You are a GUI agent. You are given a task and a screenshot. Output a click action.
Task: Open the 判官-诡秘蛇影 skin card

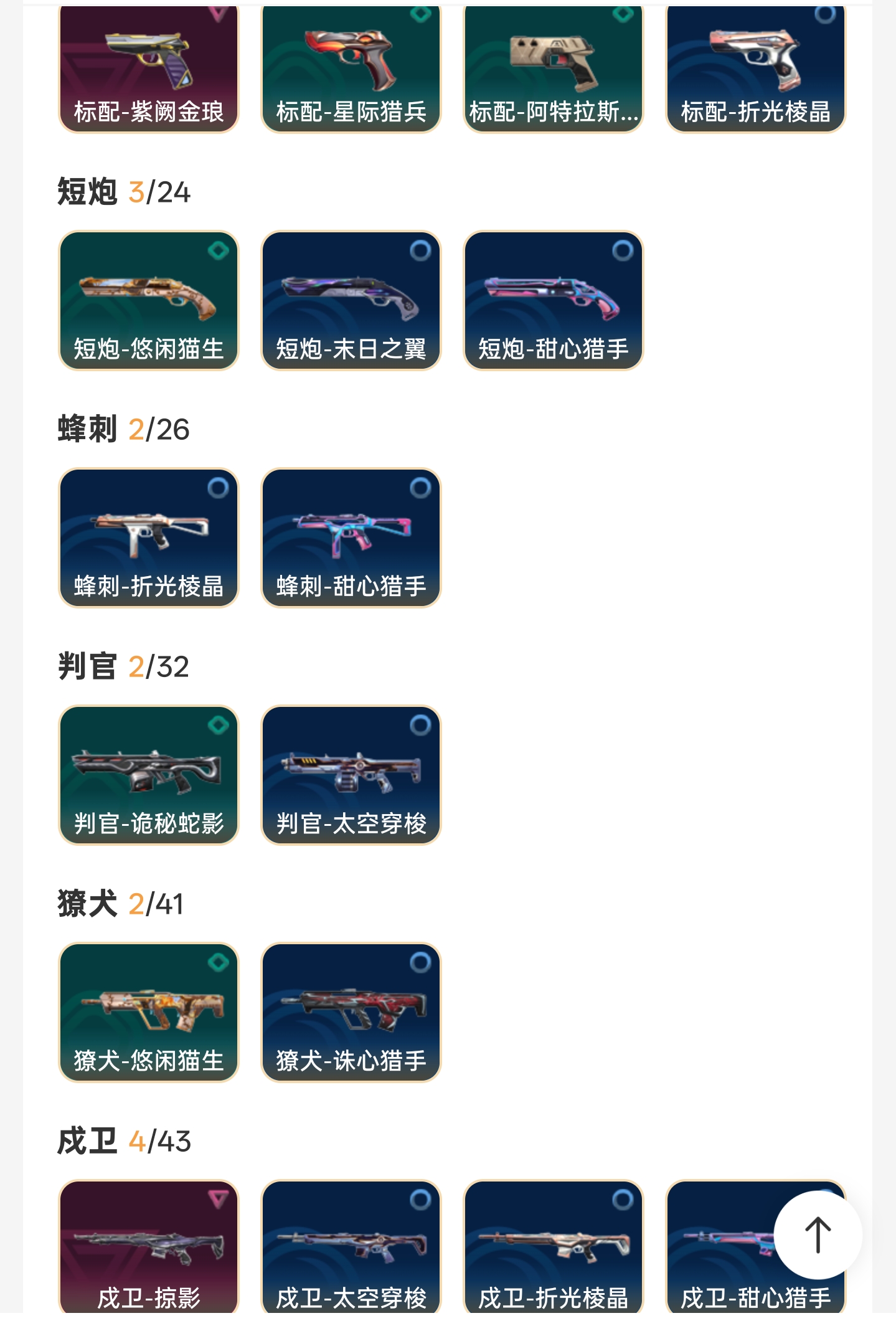pos(149,775)
